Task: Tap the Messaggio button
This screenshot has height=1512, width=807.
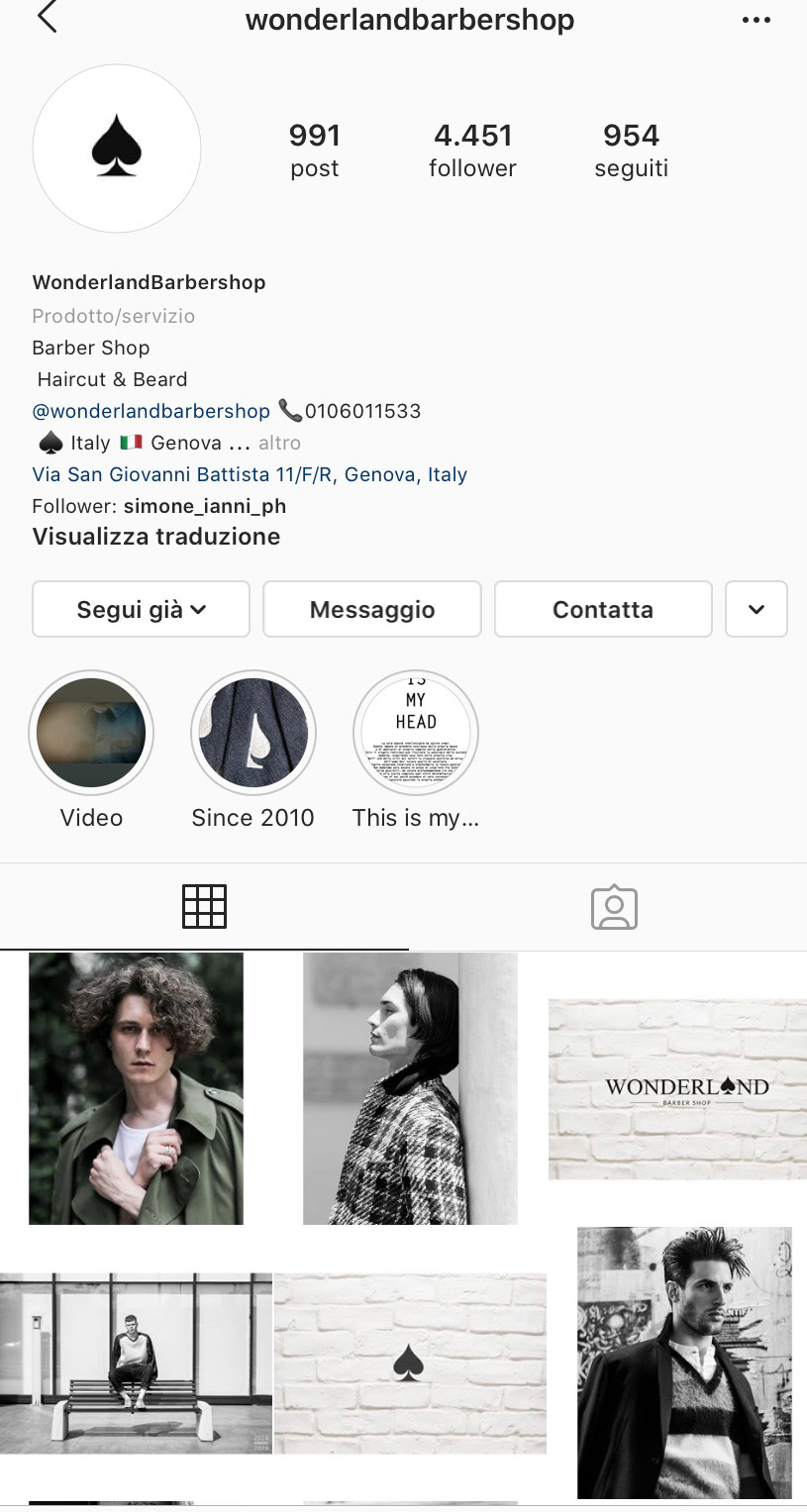Action: (x=371, y=609)
